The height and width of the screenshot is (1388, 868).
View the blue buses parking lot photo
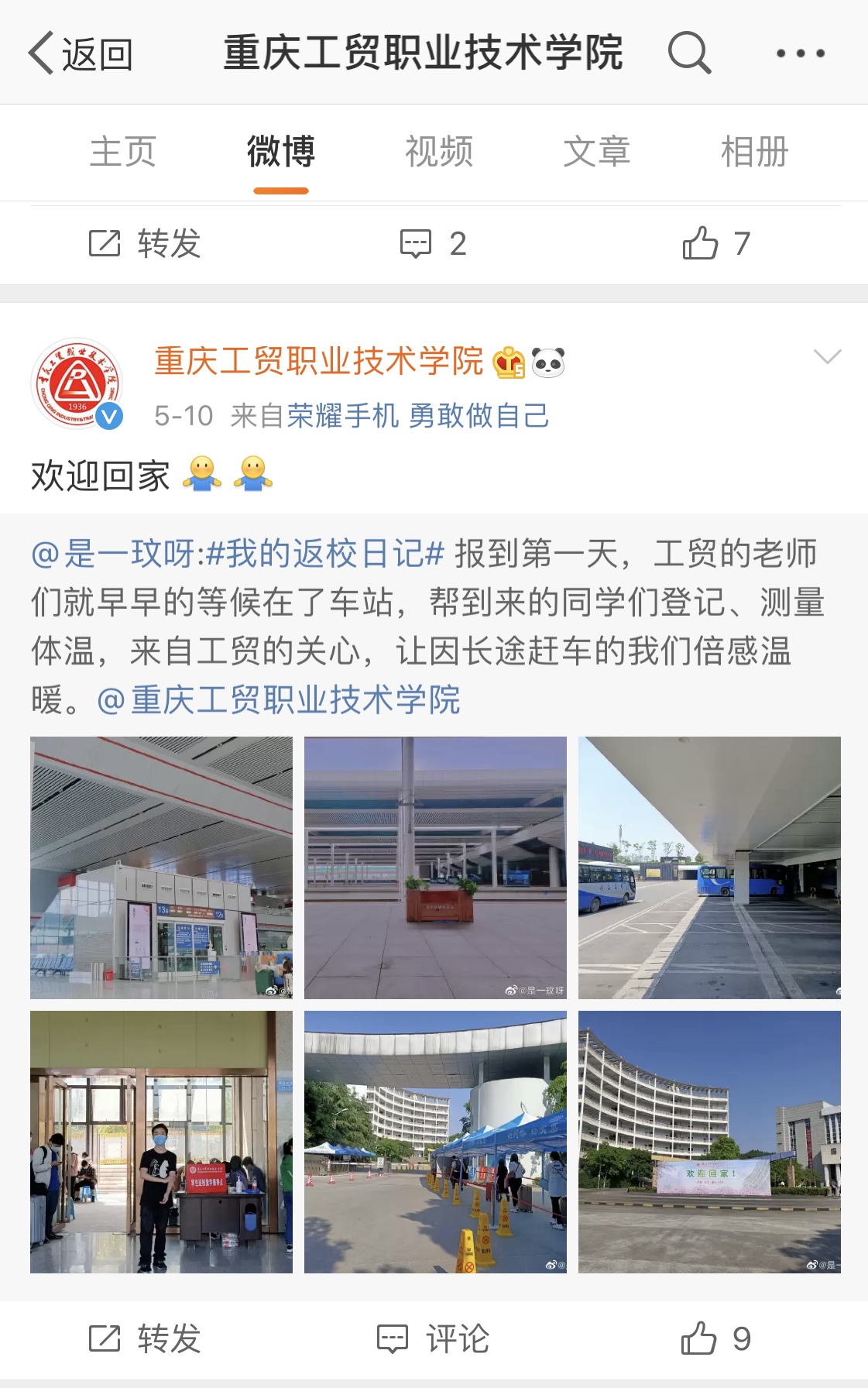point(709,867)
